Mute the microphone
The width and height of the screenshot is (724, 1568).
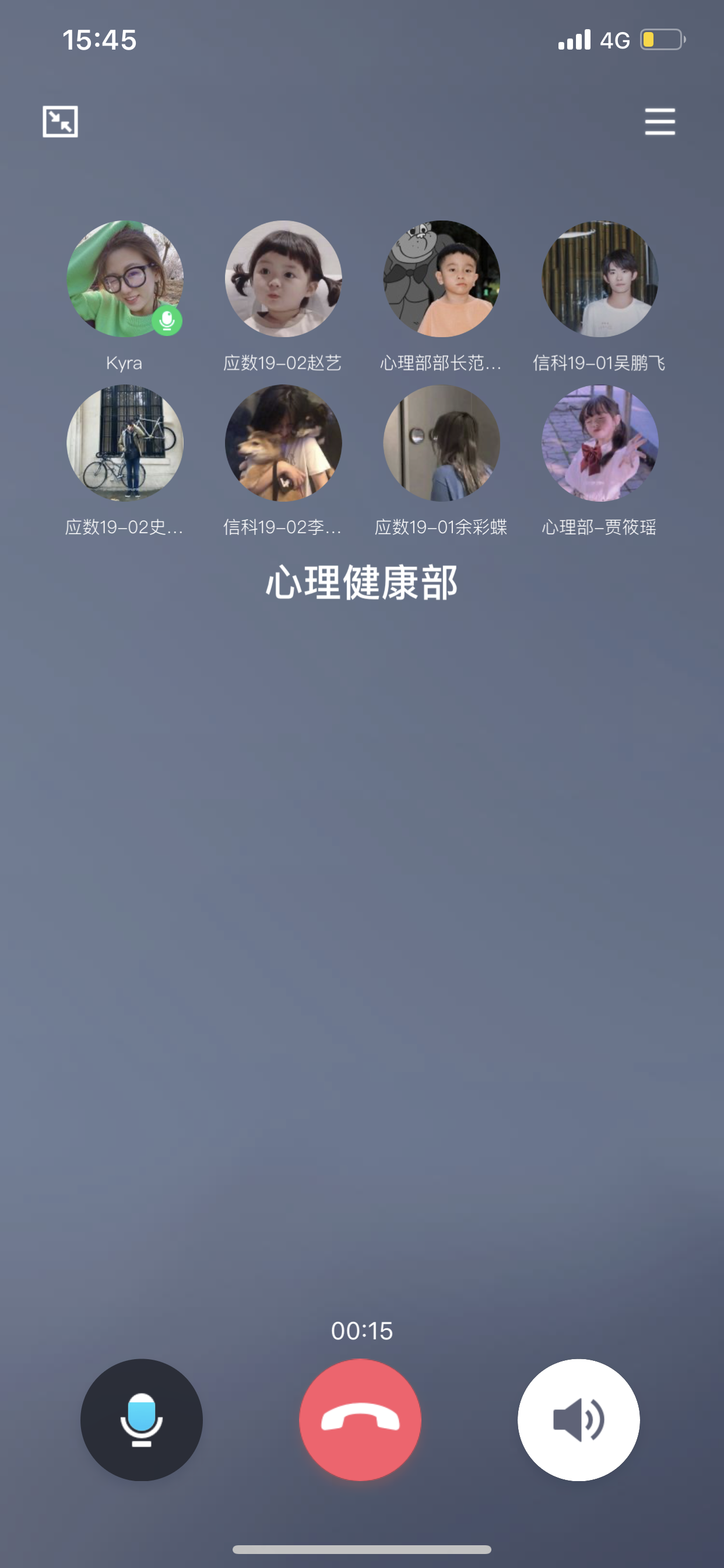coord(141,1419)
